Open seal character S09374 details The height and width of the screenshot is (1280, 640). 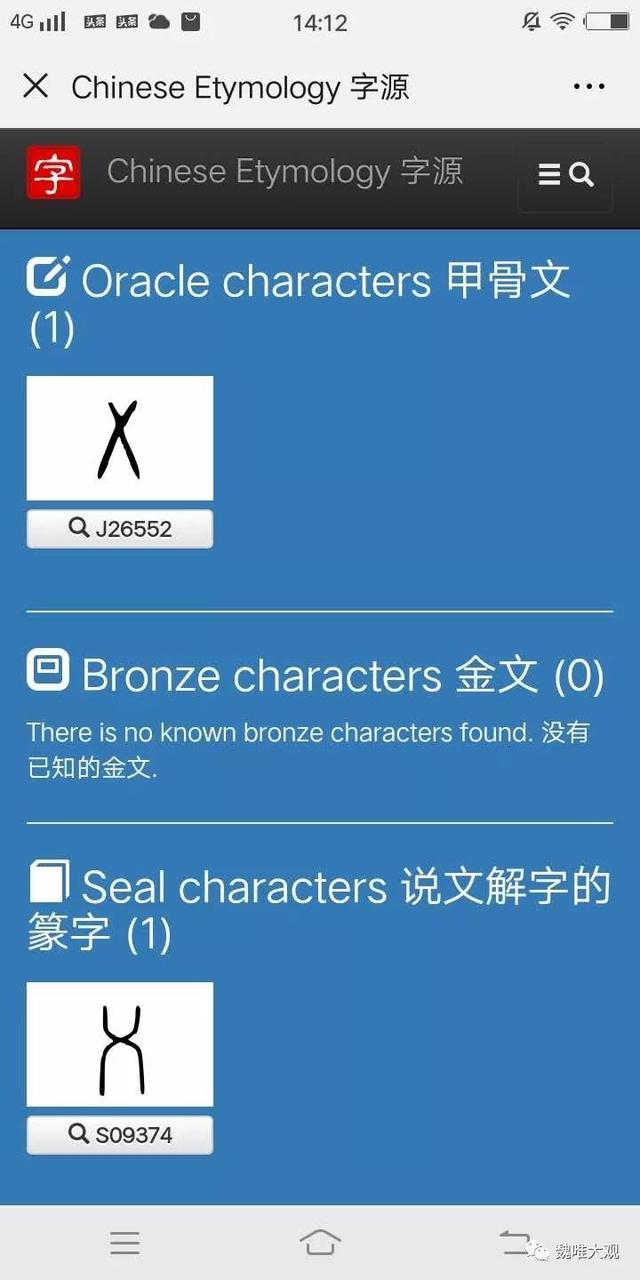120,1135
